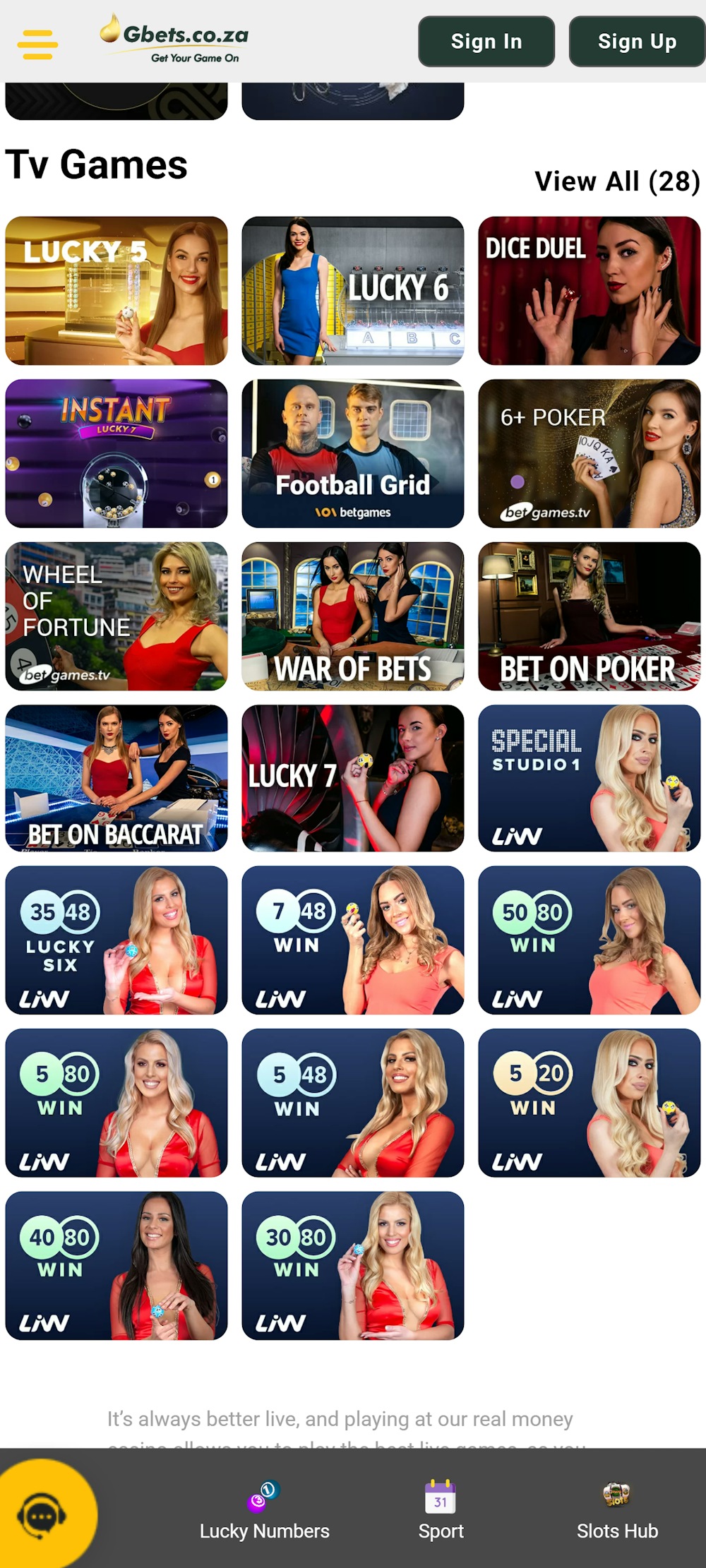
Task: Open the Special Studio 1 game
Action: tap(588, 778)
